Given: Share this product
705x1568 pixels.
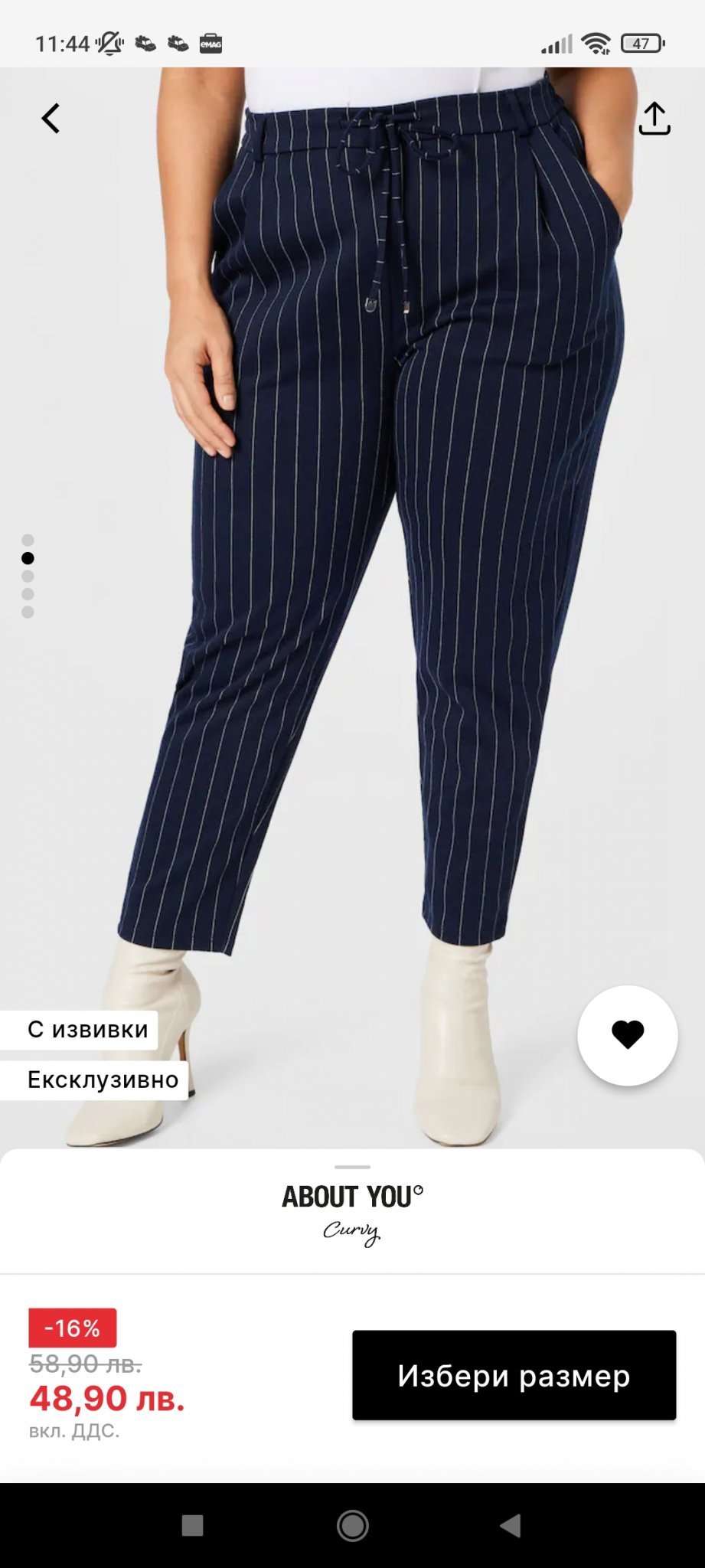Looking at the screenshot, I should click(654, 119).
